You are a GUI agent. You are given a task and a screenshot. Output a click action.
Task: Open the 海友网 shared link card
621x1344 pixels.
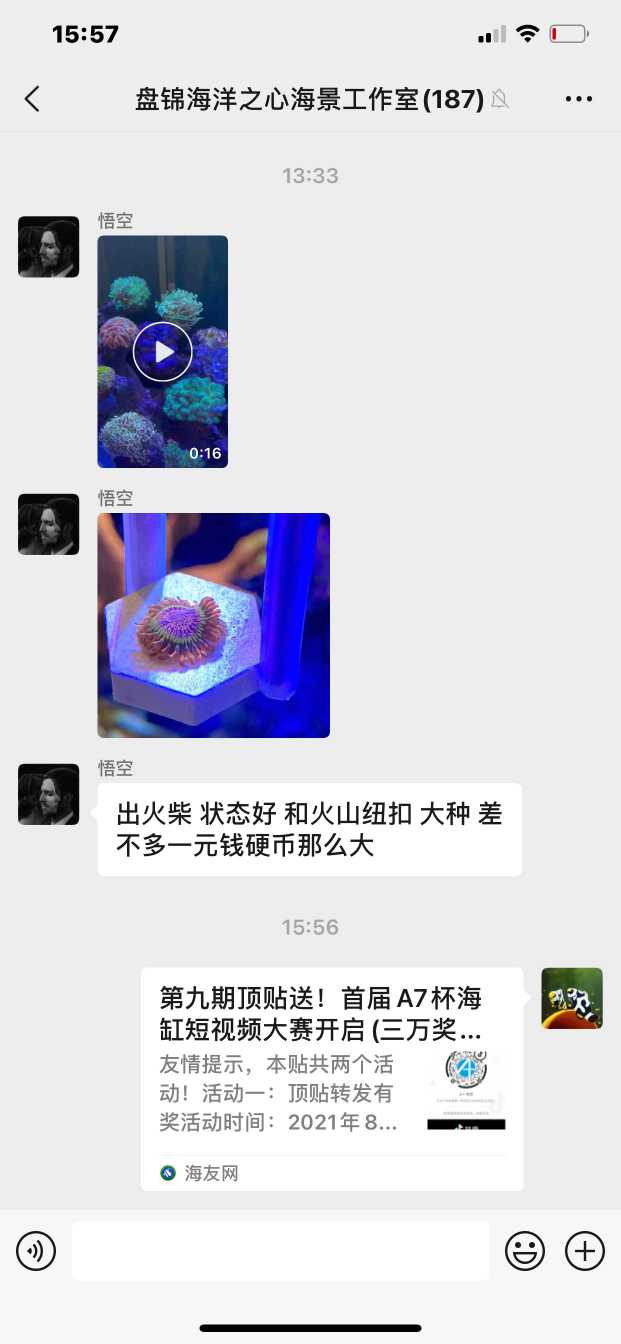331,1078
